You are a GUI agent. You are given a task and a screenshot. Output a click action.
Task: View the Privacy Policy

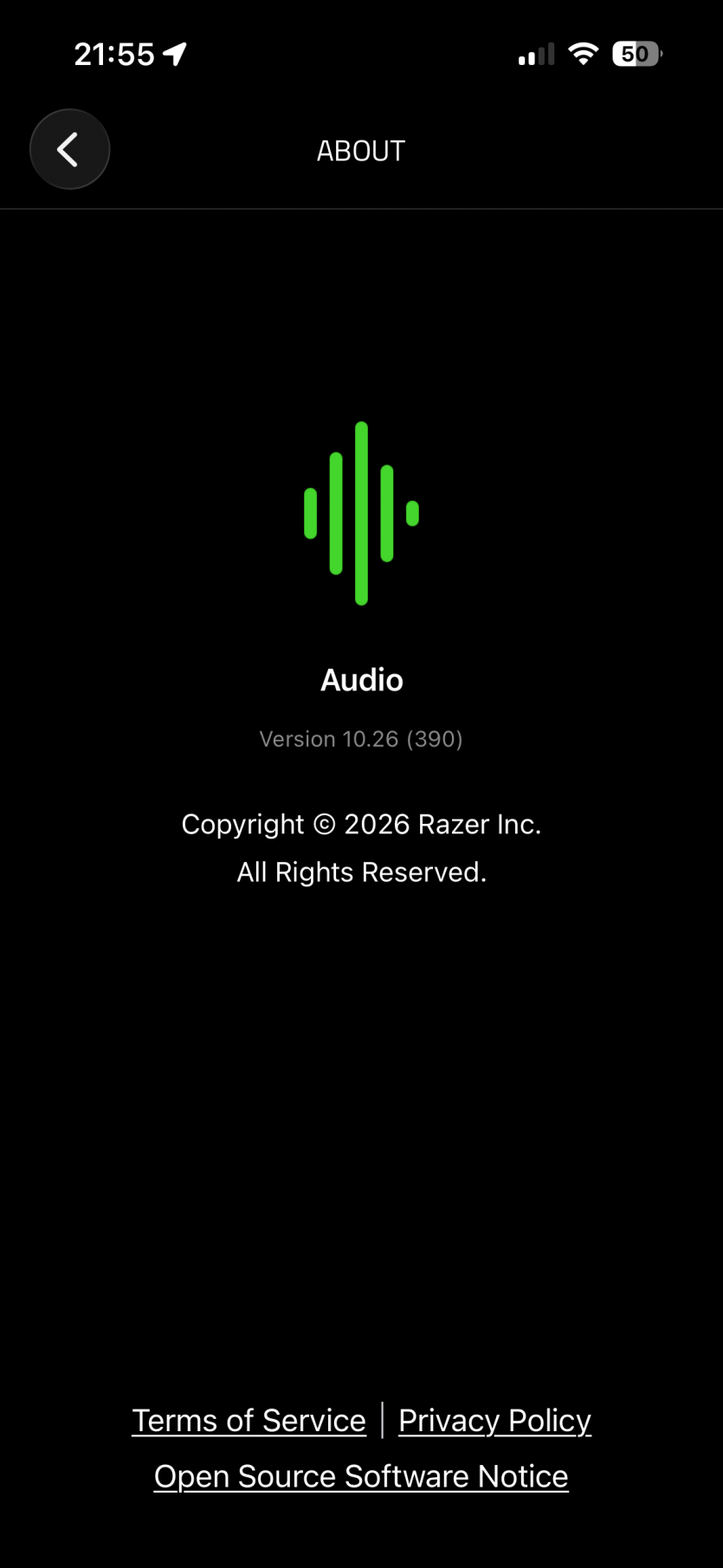tap(494, 1420)
